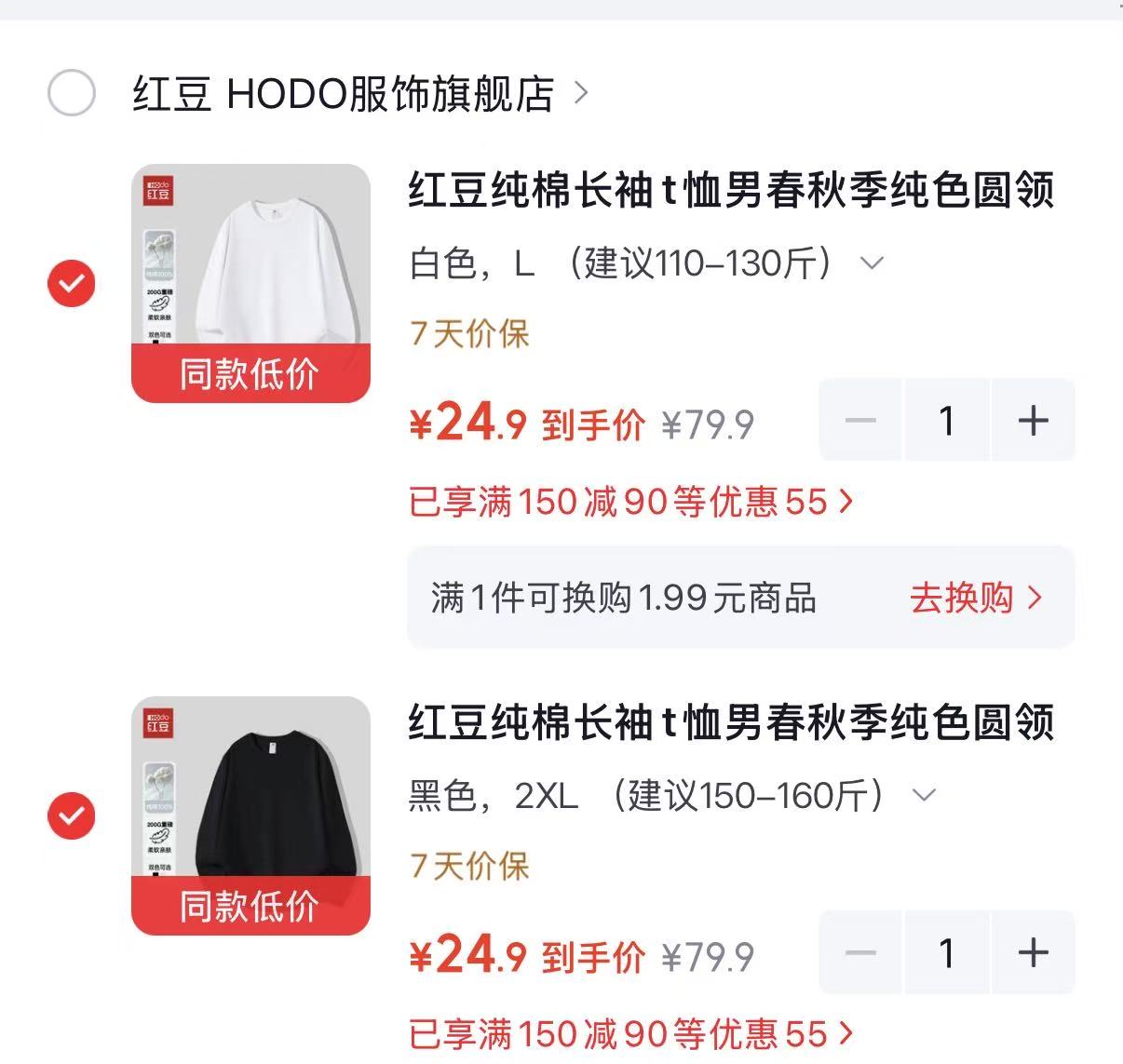Change the 白色 L size option
This screenshot has height=1064, width=1123.
646,263
